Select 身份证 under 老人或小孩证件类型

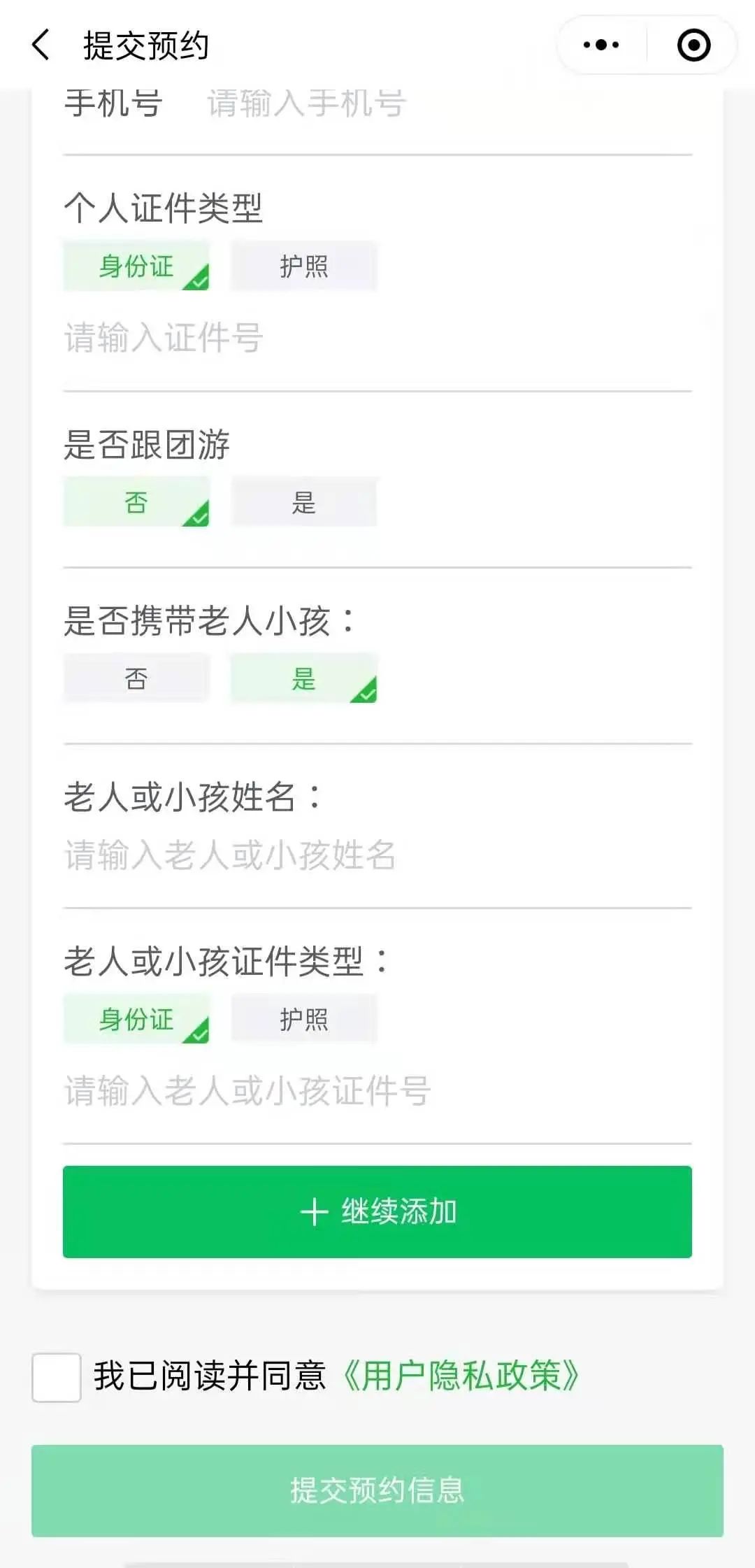tap(136, 1019)
